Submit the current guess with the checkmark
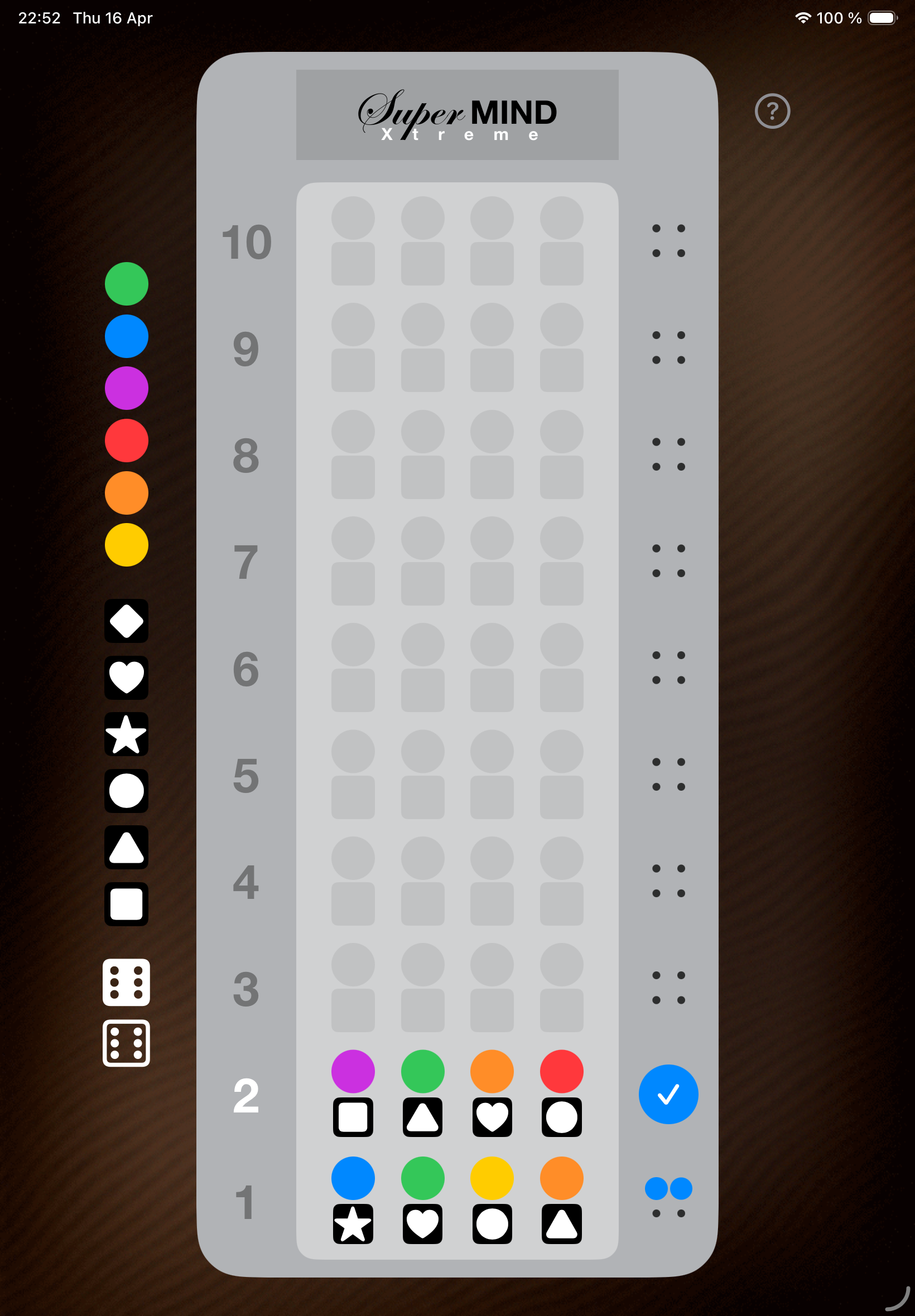Viewport: 915px width, 1316px height. (x=668, y=1094)
